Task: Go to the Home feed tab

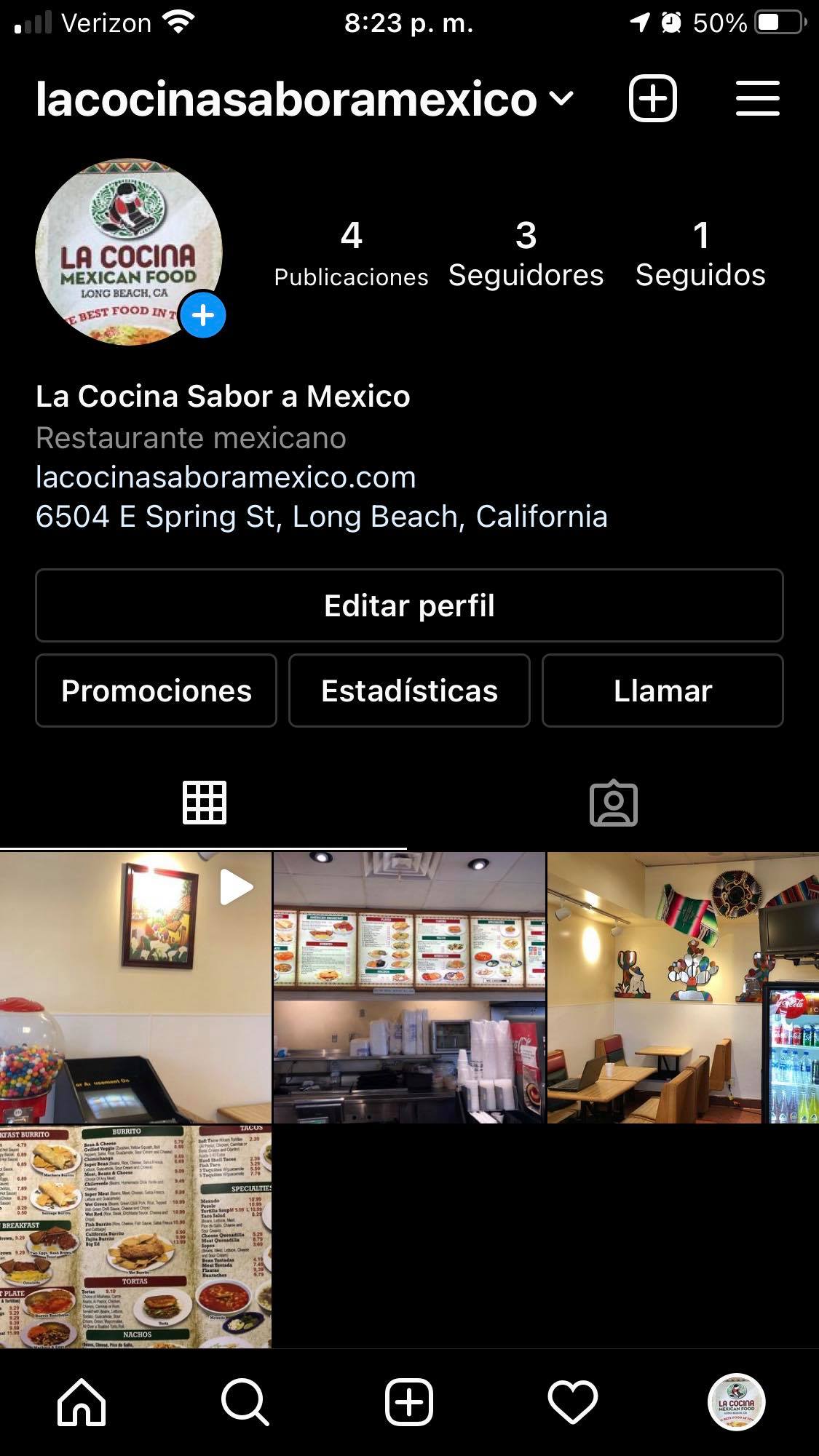Action: (82, 1401)
